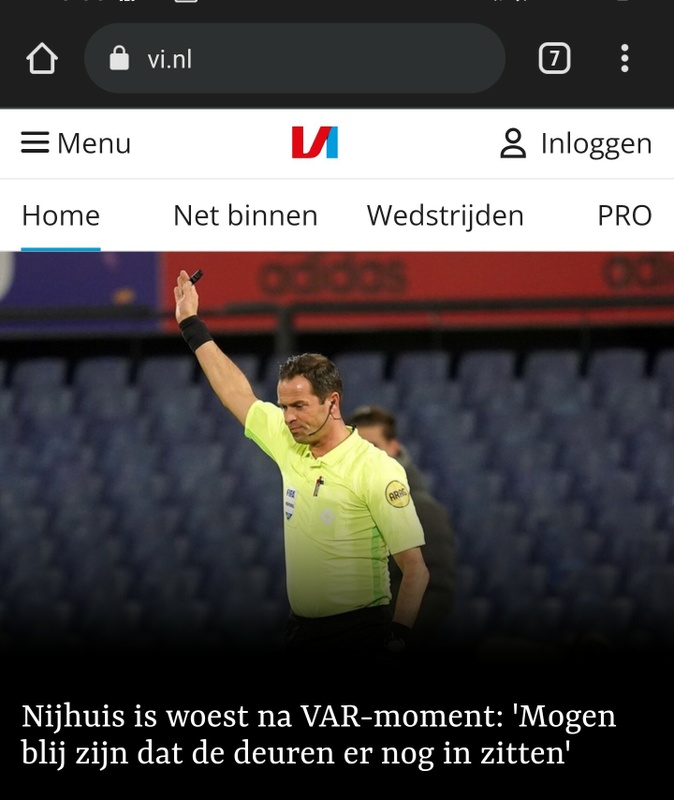This screenshot has width=674, height=800.
Task: Switch to the Wedstrijden tab
Action: (445, 216)
